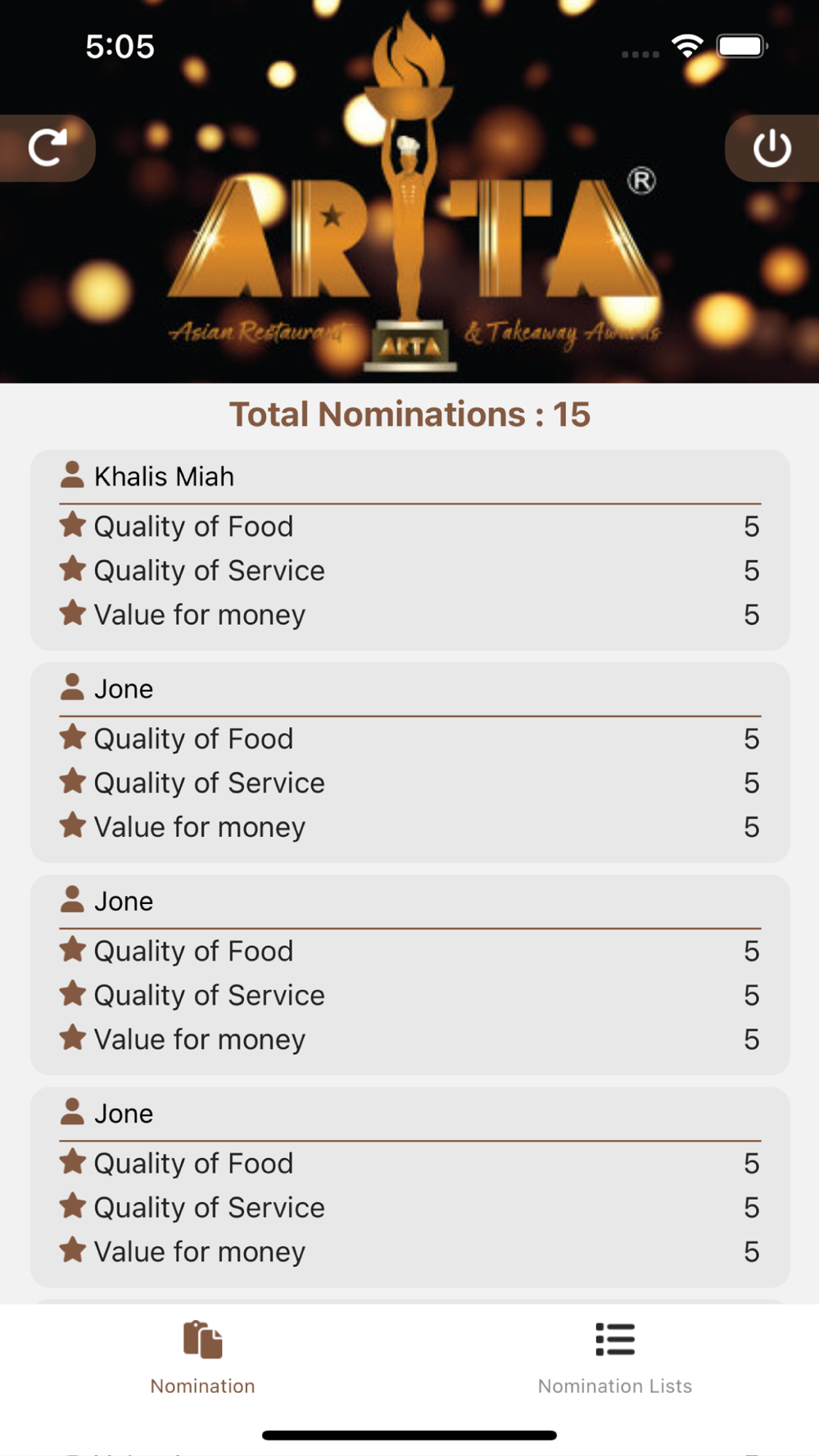The height and width of the screenshot is (1456, 819).
Task: Tap the refresh icon
Action: coord(48,148)
